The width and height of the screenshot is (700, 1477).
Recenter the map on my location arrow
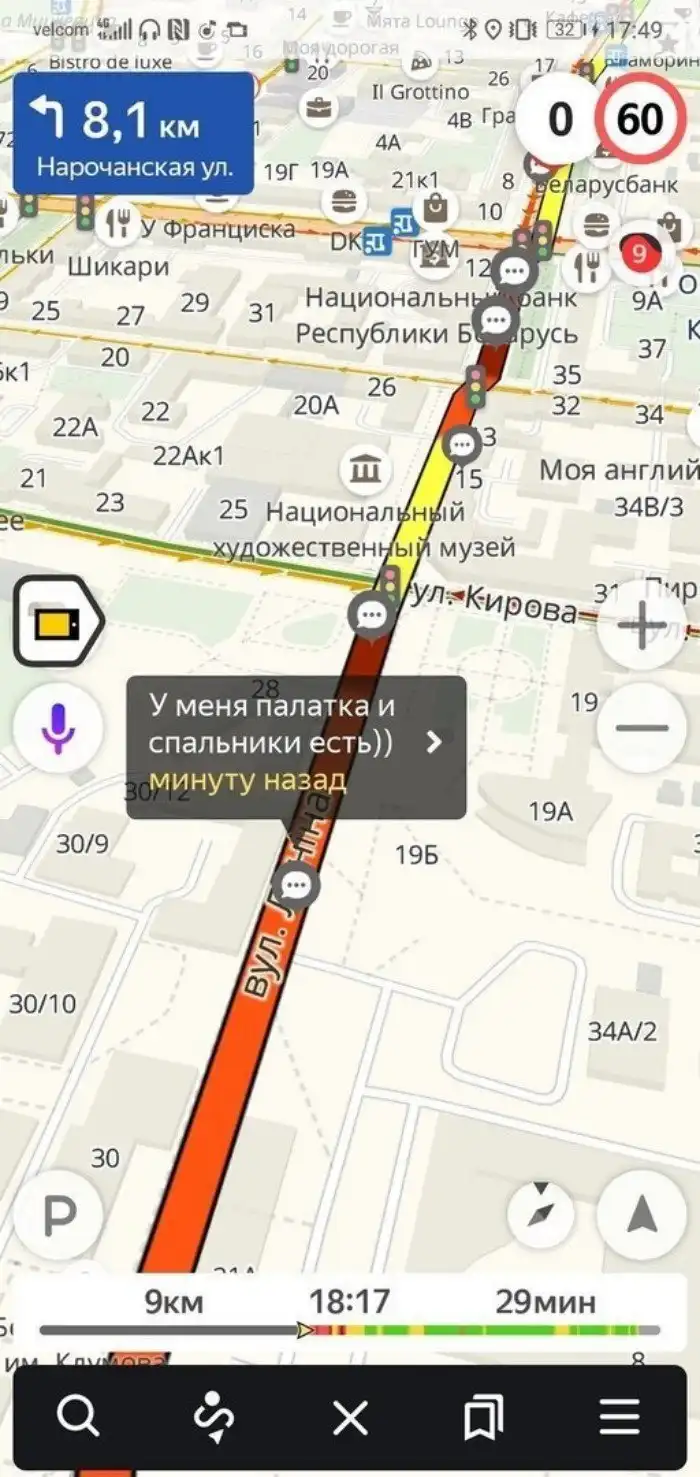[x=641, y=1214]
